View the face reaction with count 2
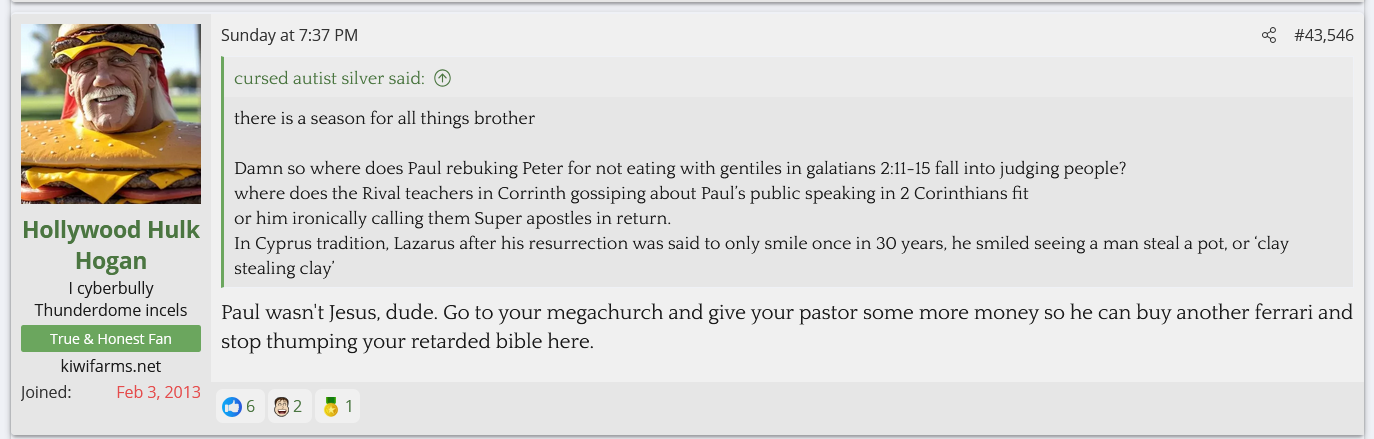 click(289, 406)
